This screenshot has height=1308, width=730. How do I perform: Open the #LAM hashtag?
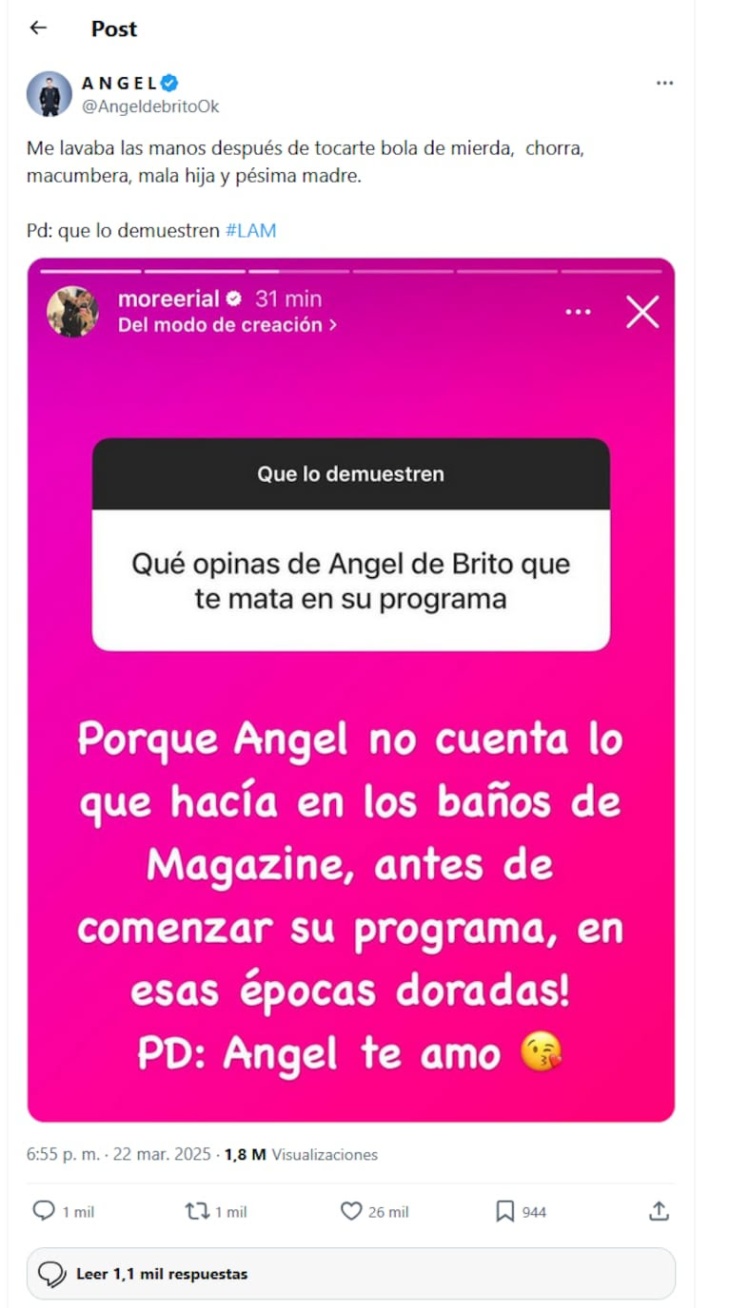coord(251,231)
